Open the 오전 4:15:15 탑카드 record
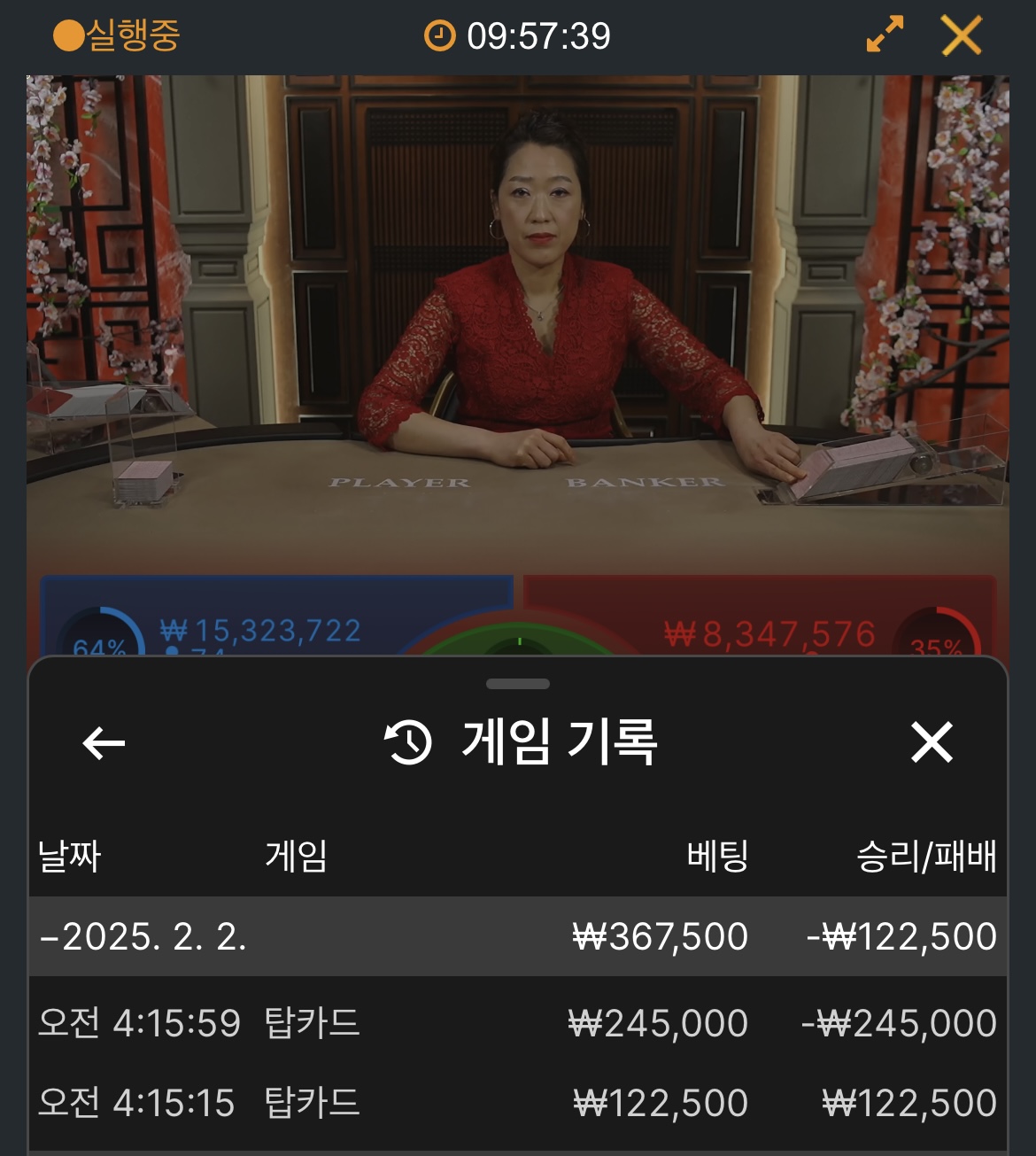The width and height of the screenshot is (1036, 1156). [518, 1104]
